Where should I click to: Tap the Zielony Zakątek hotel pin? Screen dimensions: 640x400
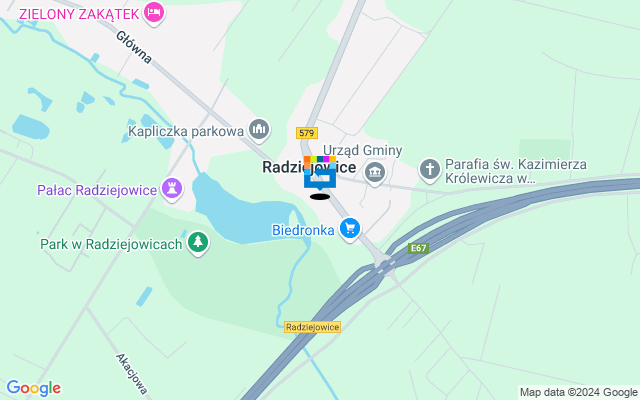(x=154, y=12)
